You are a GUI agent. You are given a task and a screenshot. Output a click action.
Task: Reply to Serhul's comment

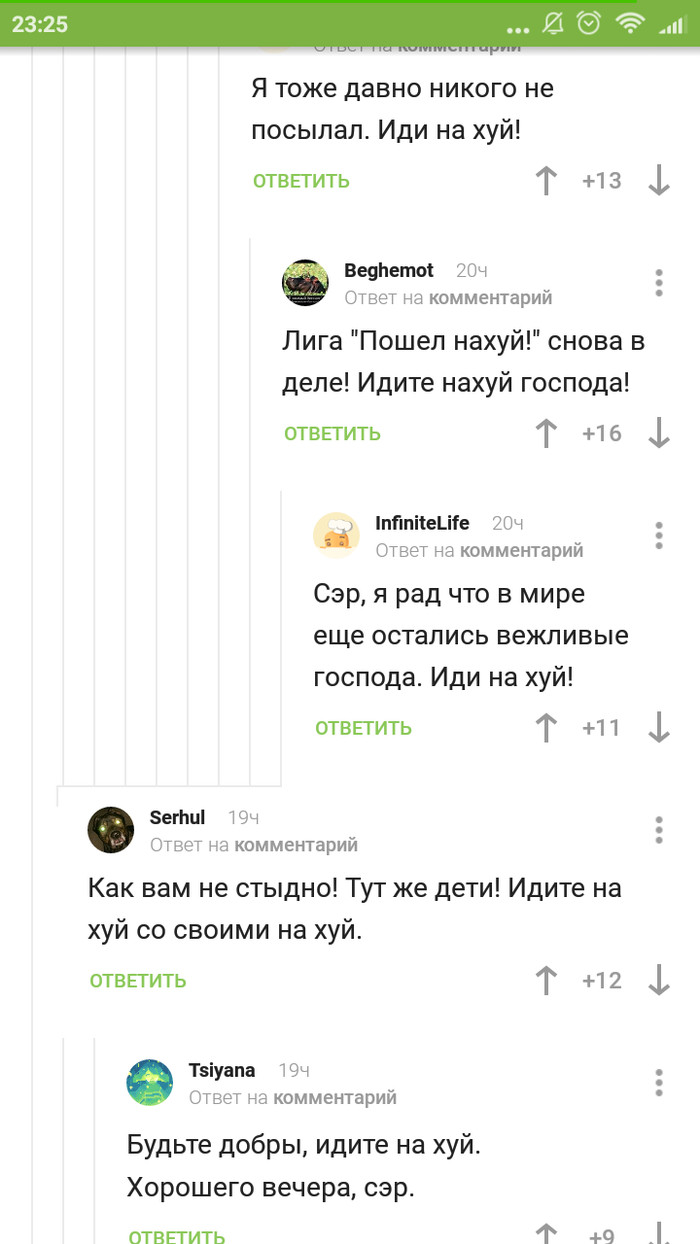pos(138,981)
